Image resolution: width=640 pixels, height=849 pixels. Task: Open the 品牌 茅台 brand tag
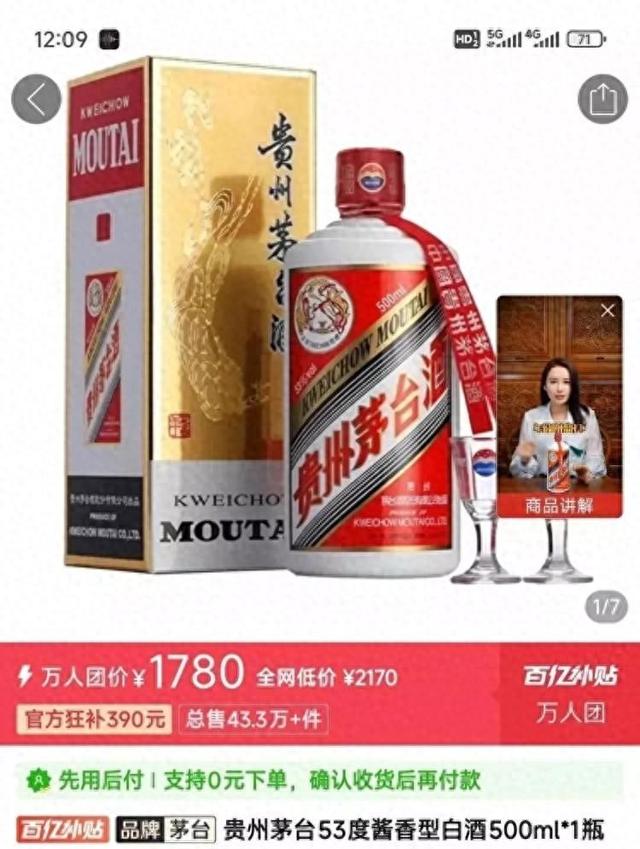(x=165, y=830)
